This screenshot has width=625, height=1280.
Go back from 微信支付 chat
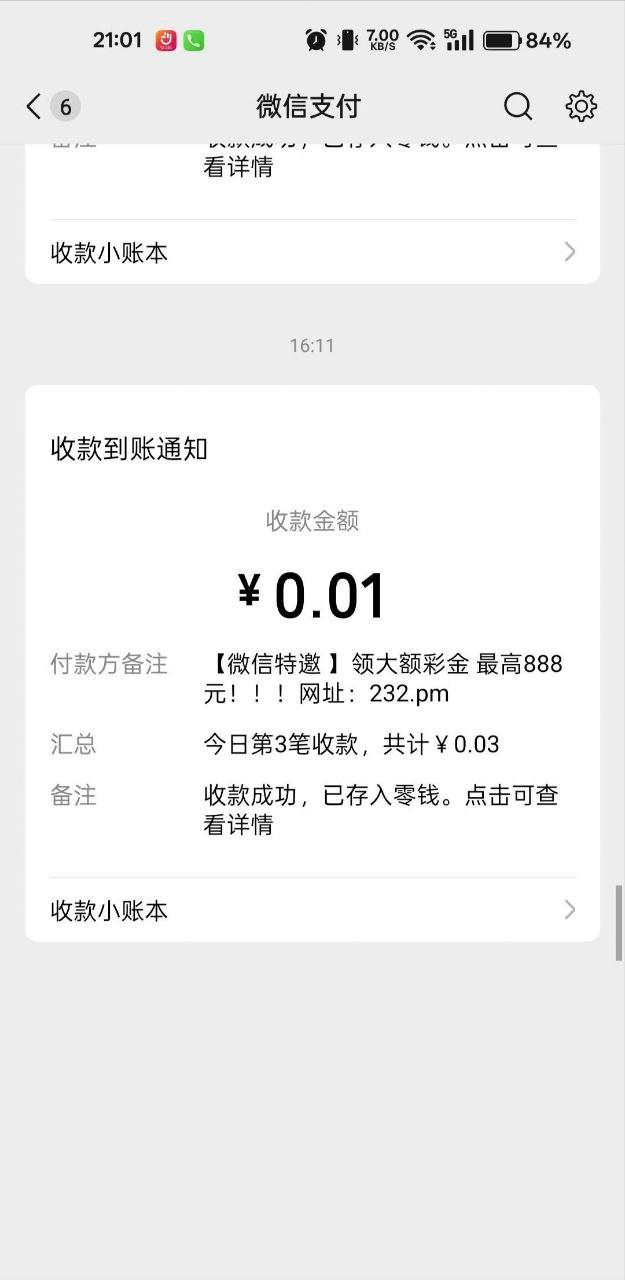click(x=34, y=106)
